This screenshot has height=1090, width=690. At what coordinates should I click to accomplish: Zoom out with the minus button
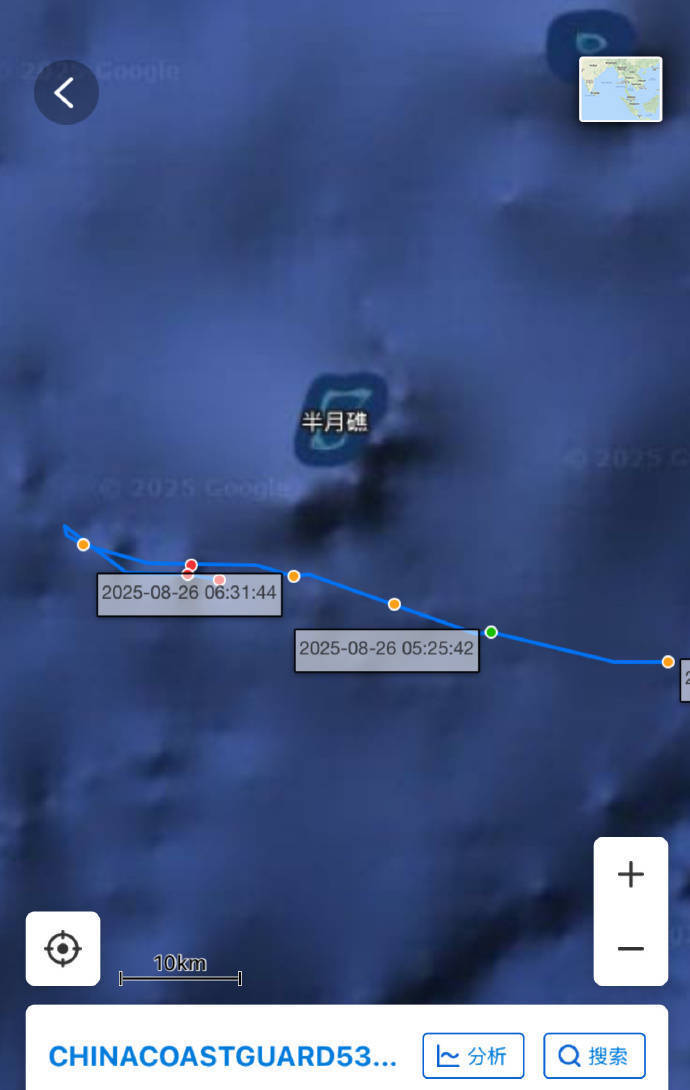click(630, 948)
